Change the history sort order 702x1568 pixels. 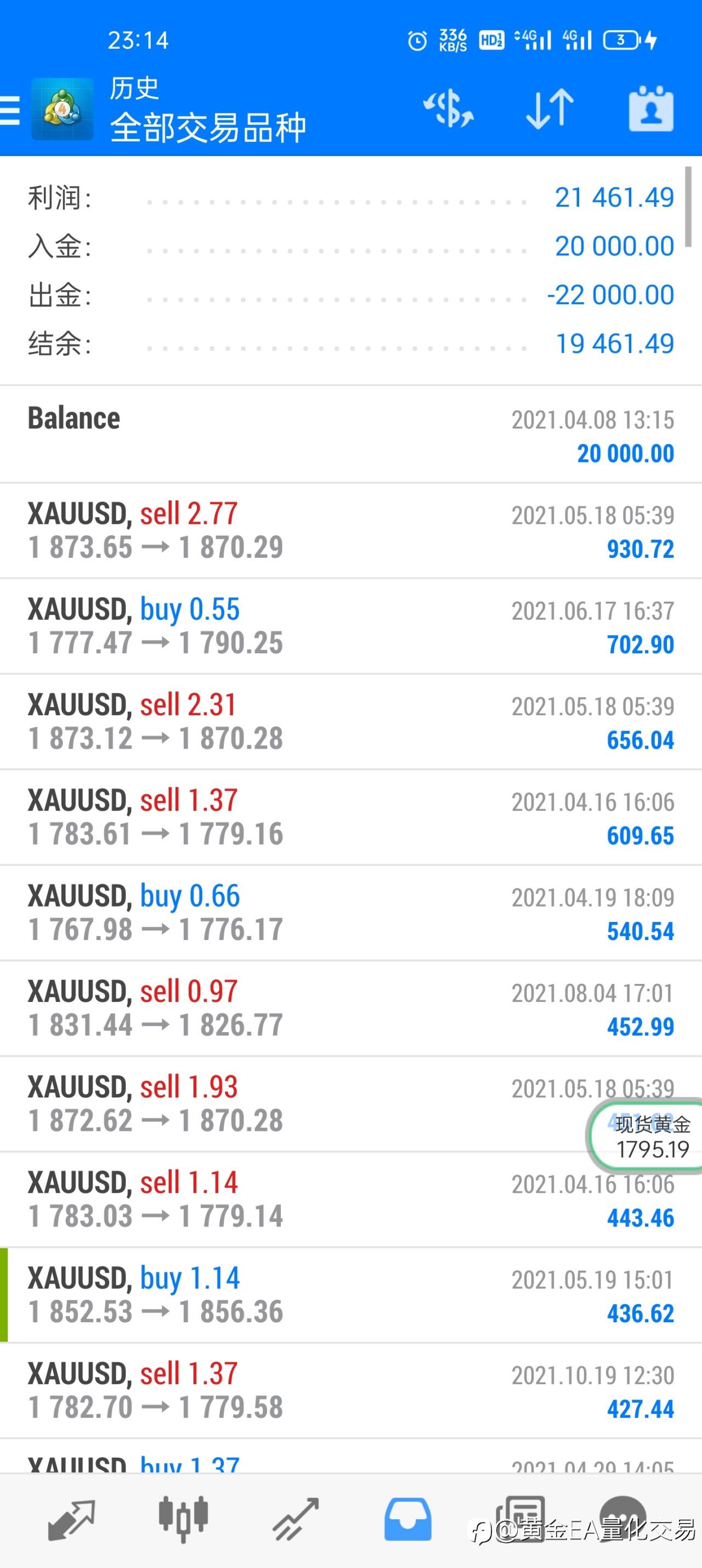550,110
